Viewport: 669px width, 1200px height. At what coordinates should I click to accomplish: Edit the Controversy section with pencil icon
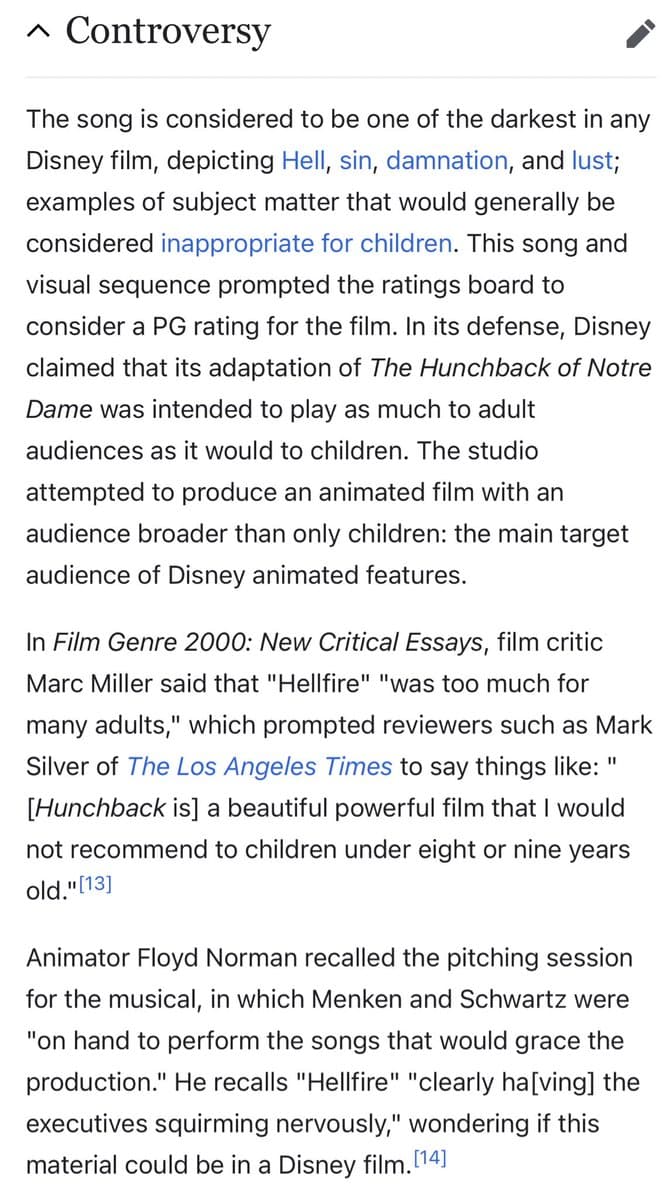pos(638,35)
